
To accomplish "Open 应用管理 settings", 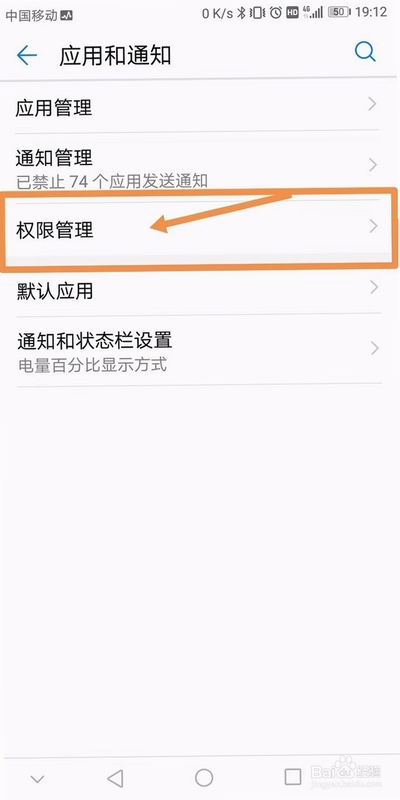I will (200, 107).
